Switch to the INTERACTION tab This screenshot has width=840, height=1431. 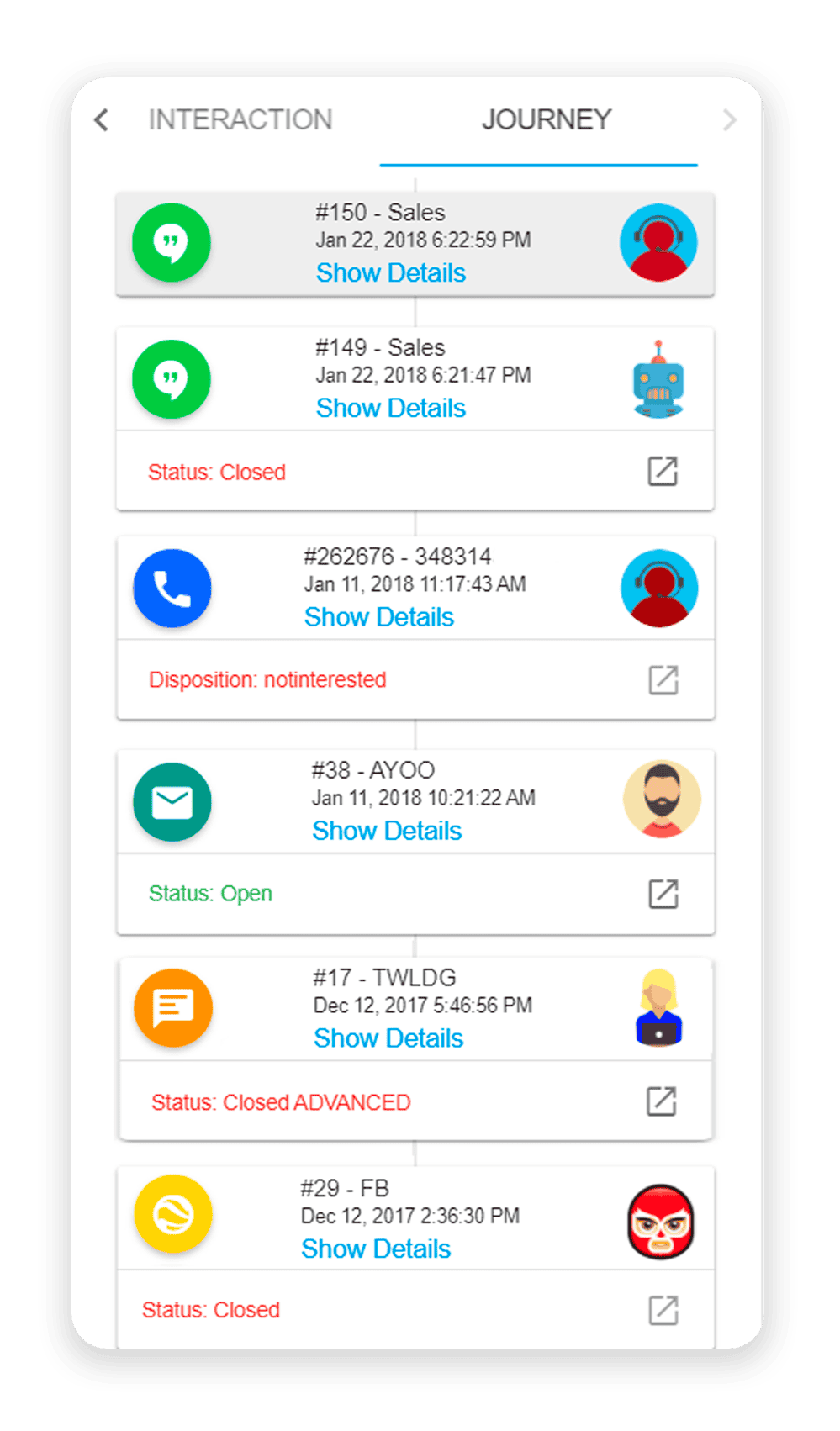click(x=240, y=119)
